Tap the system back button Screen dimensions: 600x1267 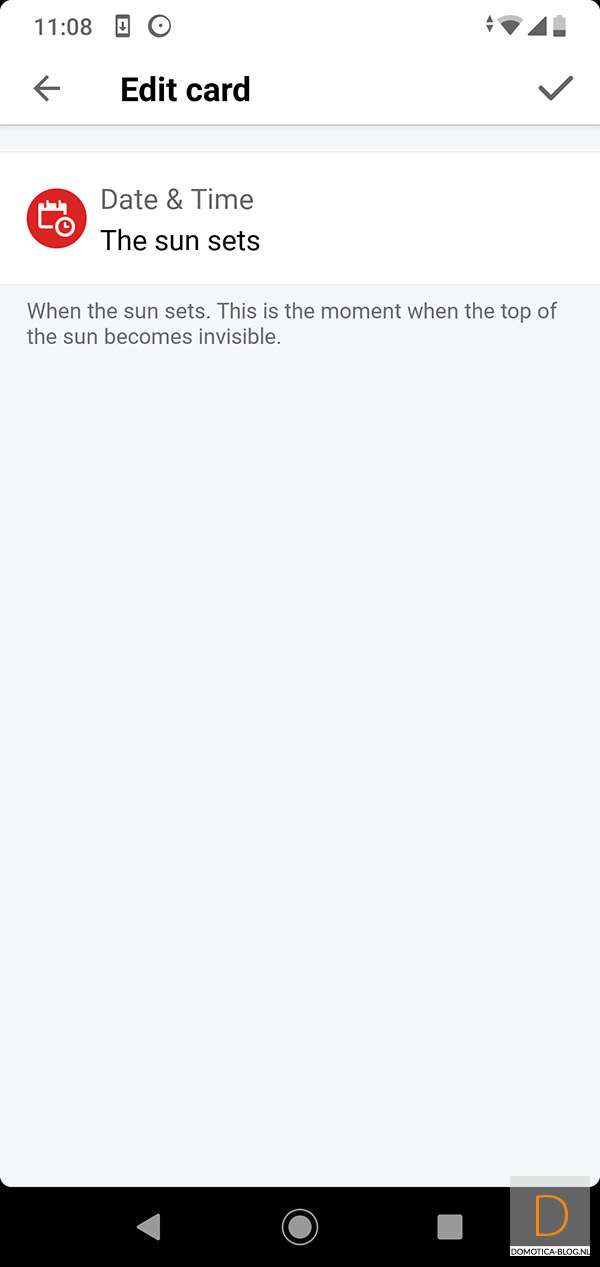149,1226
